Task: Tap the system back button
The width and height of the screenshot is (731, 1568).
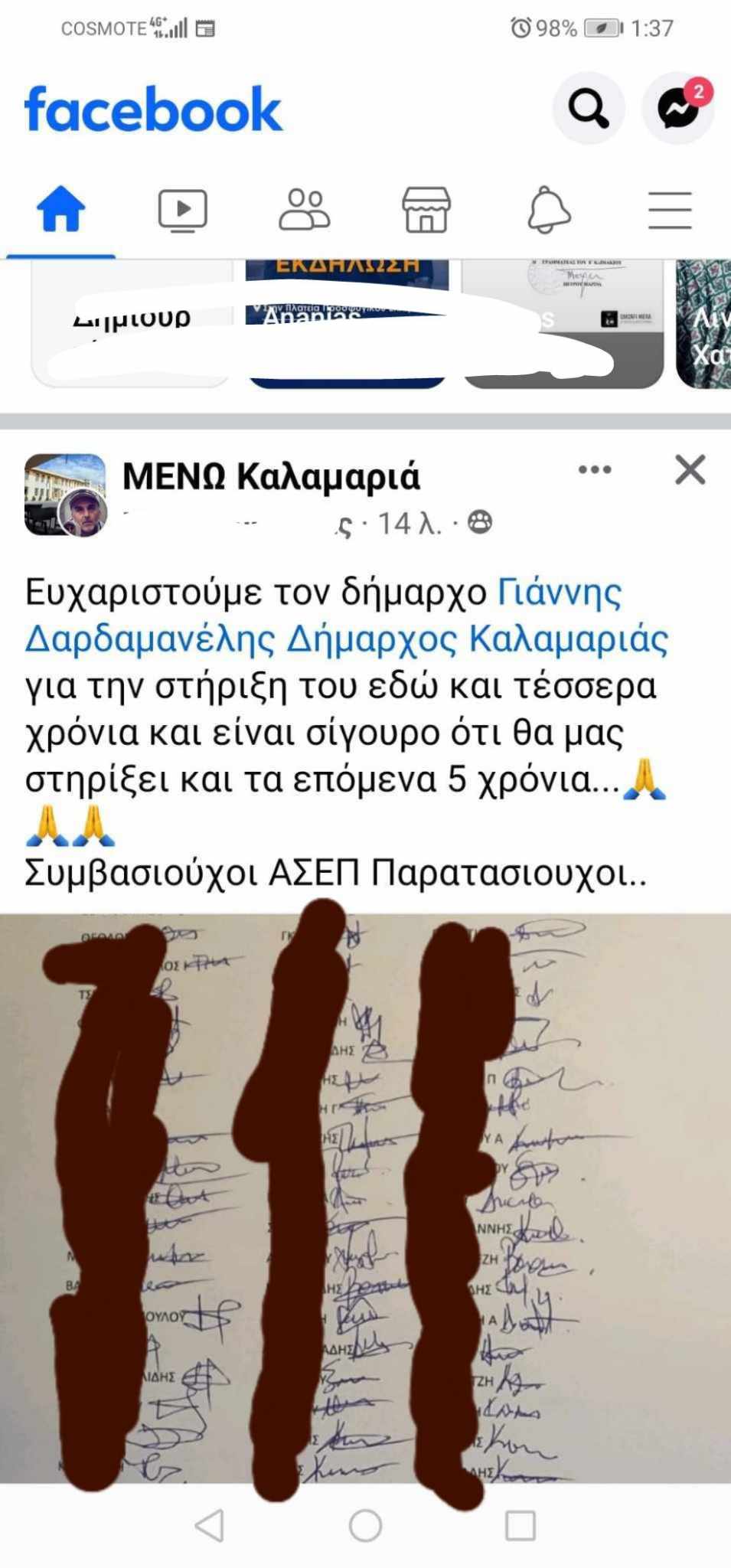Action: pos(210,1525)
